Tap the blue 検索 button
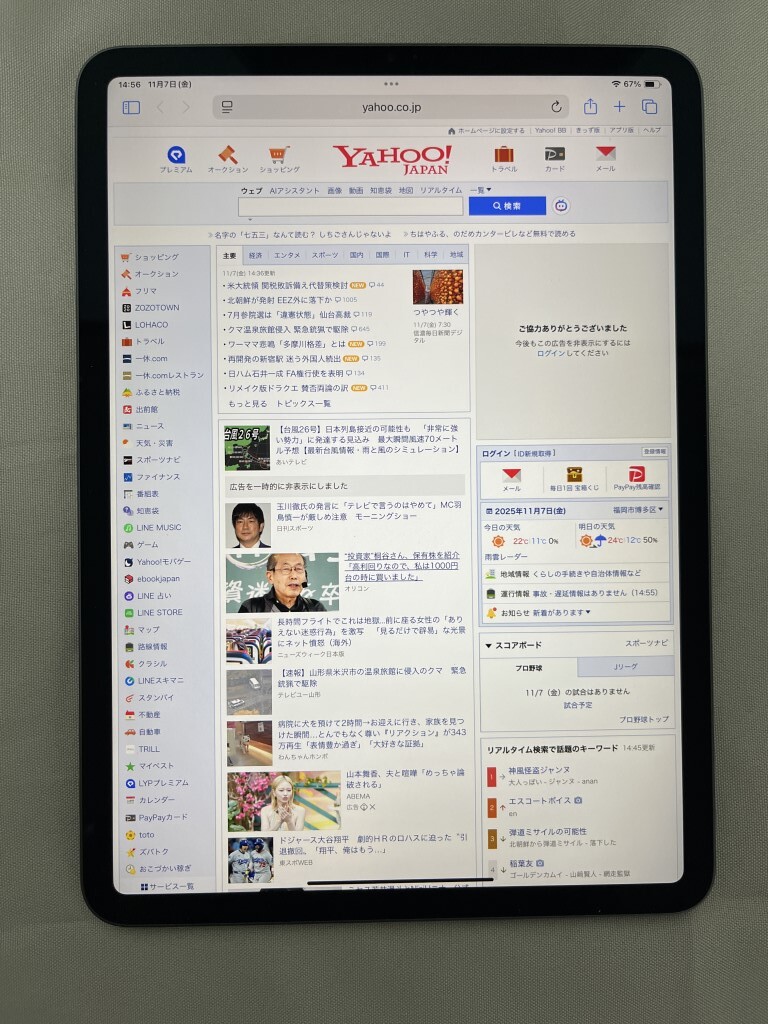The height and width of the screenshot is (1024, 768). (x=506, y=206)
